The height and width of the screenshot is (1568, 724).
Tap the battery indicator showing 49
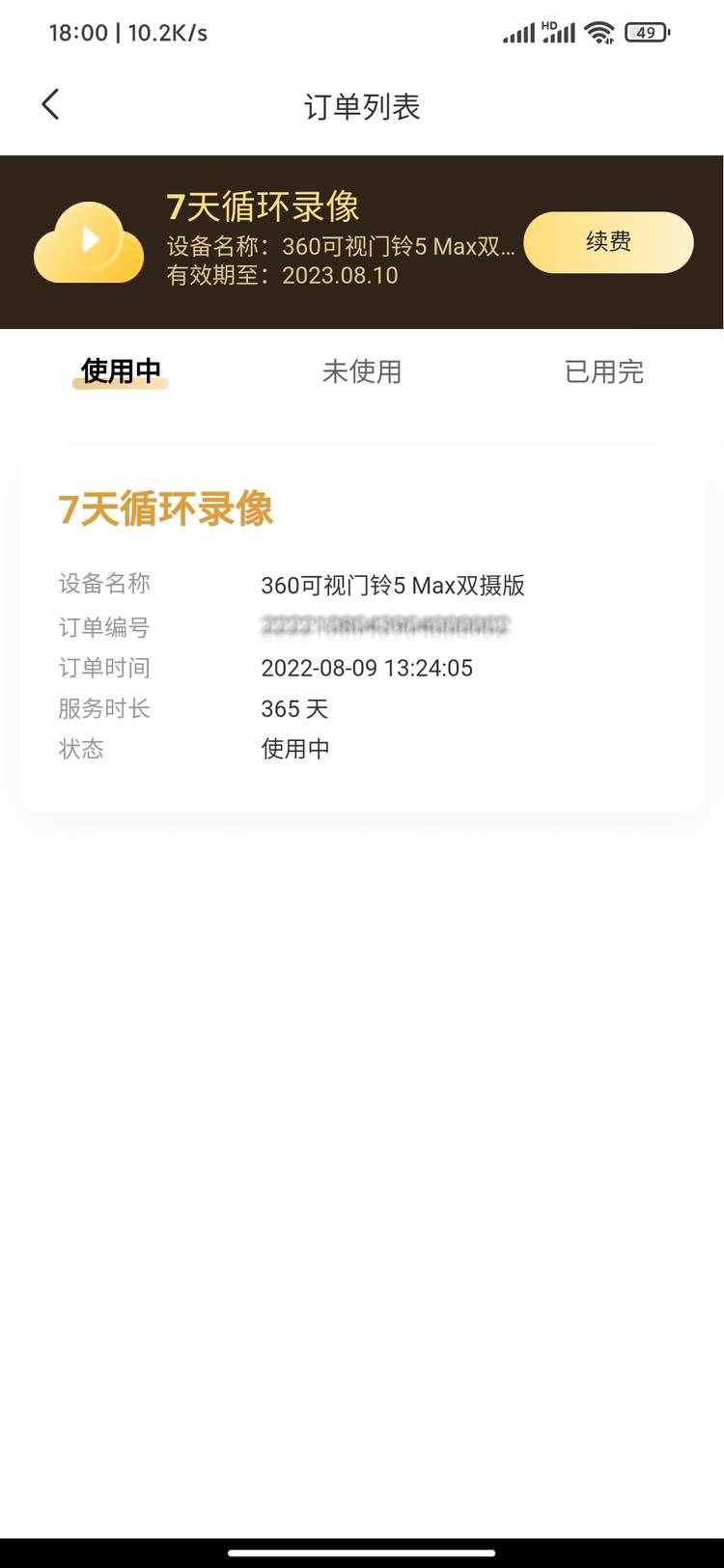(645, 31)
